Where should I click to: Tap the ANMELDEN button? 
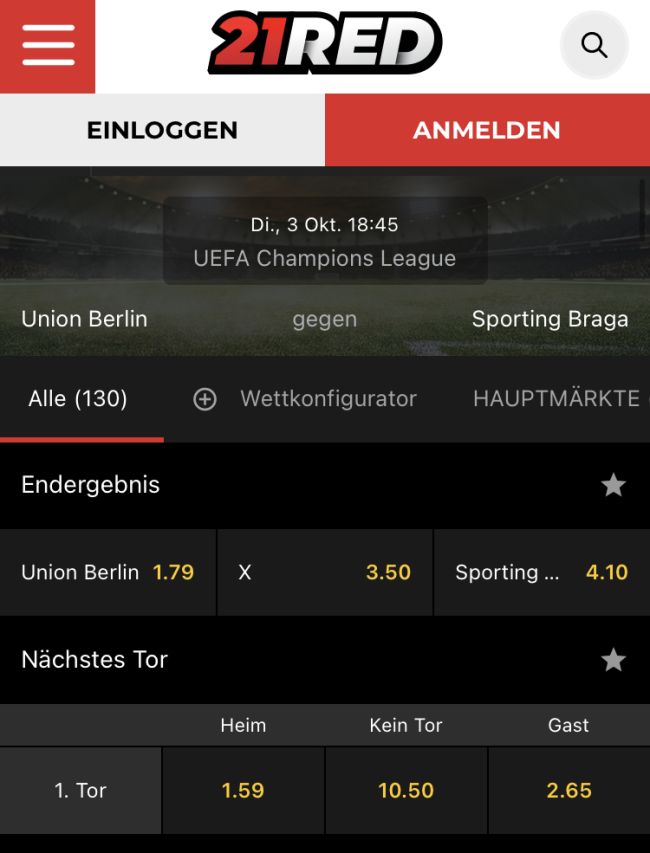point(487,130)
